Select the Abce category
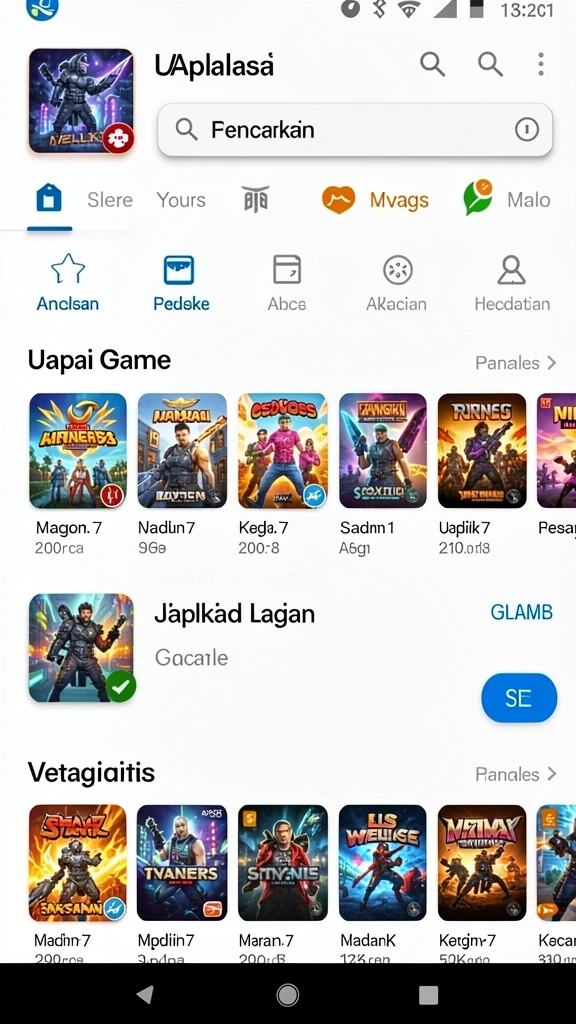 [287, 283]
